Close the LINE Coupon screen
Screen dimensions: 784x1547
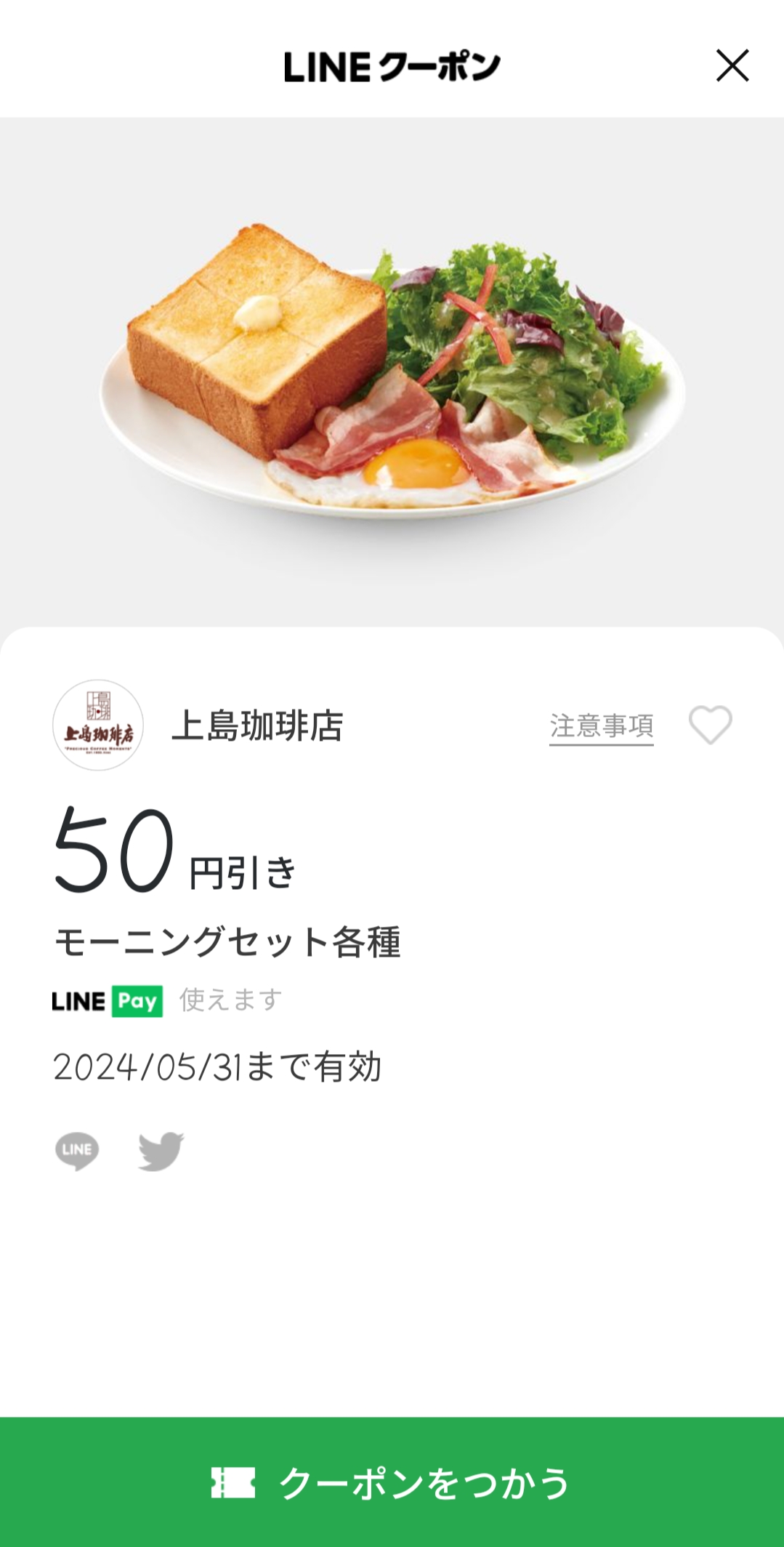point(732,65)
